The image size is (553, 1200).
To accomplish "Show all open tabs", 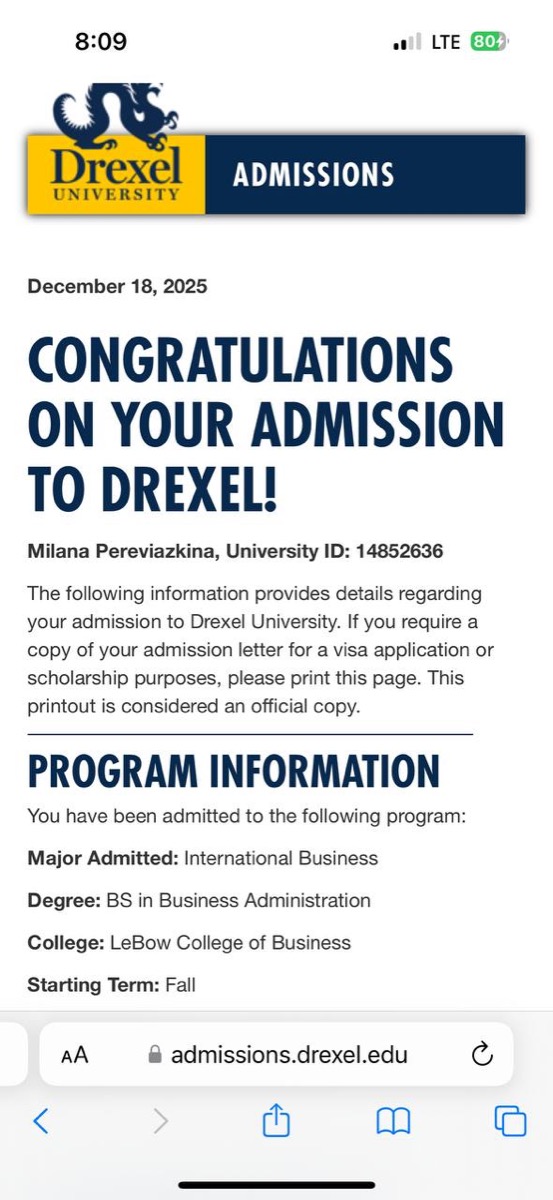I will 511,1121.
